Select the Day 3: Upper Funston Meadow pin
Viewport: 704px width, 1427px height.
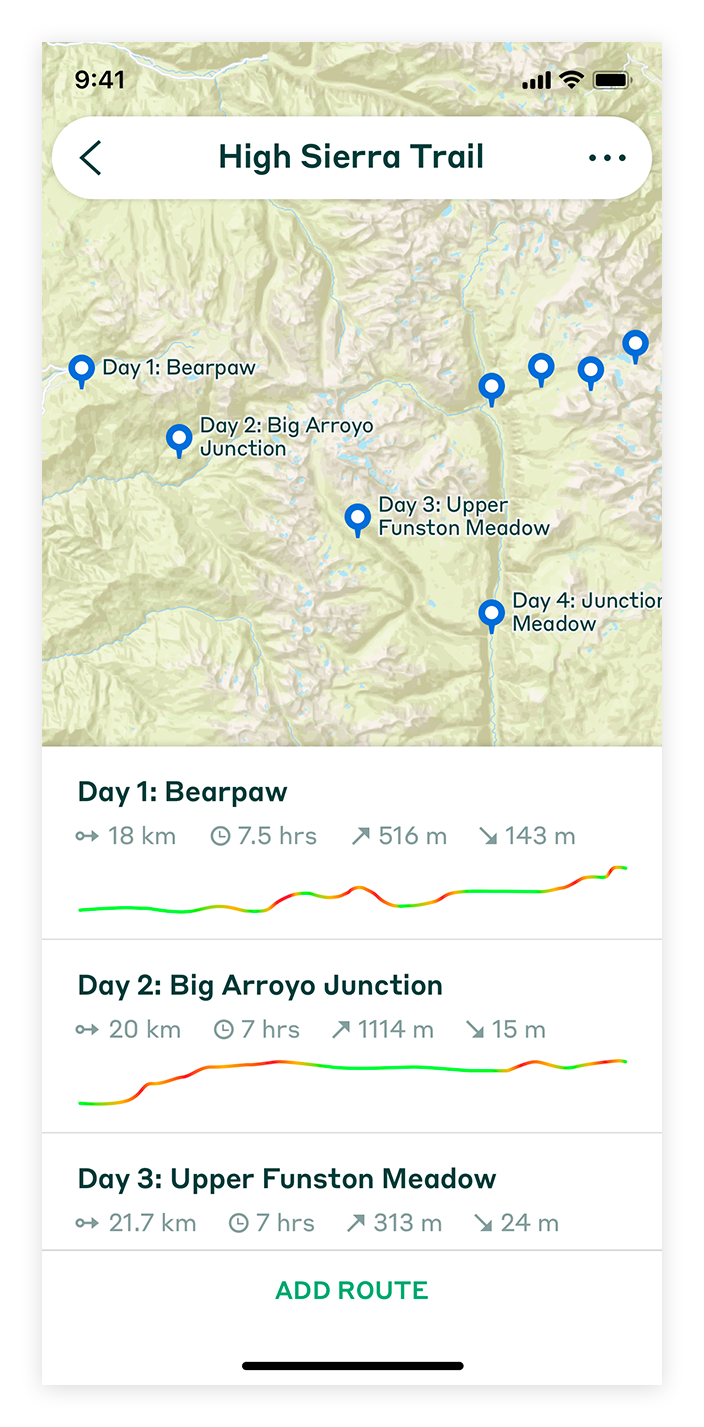[x=357, y=520]
